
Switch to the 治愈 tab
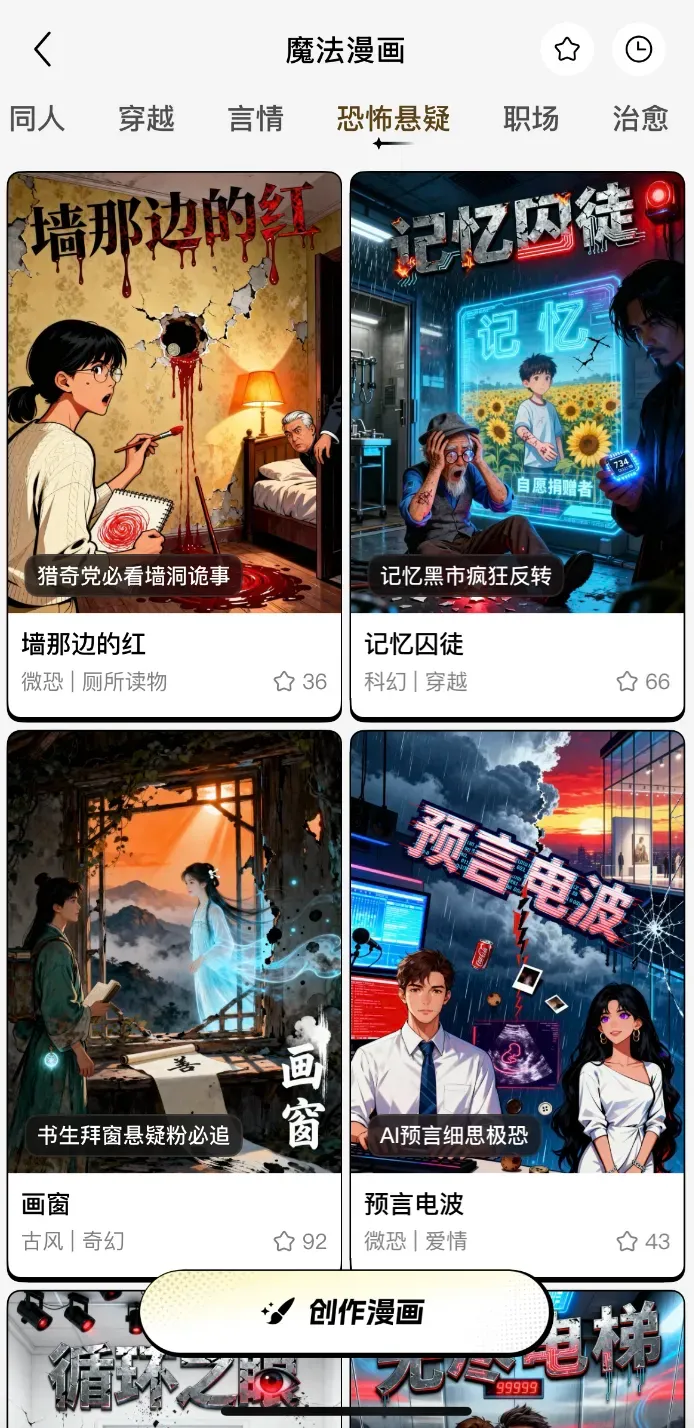tap(640, 119)
